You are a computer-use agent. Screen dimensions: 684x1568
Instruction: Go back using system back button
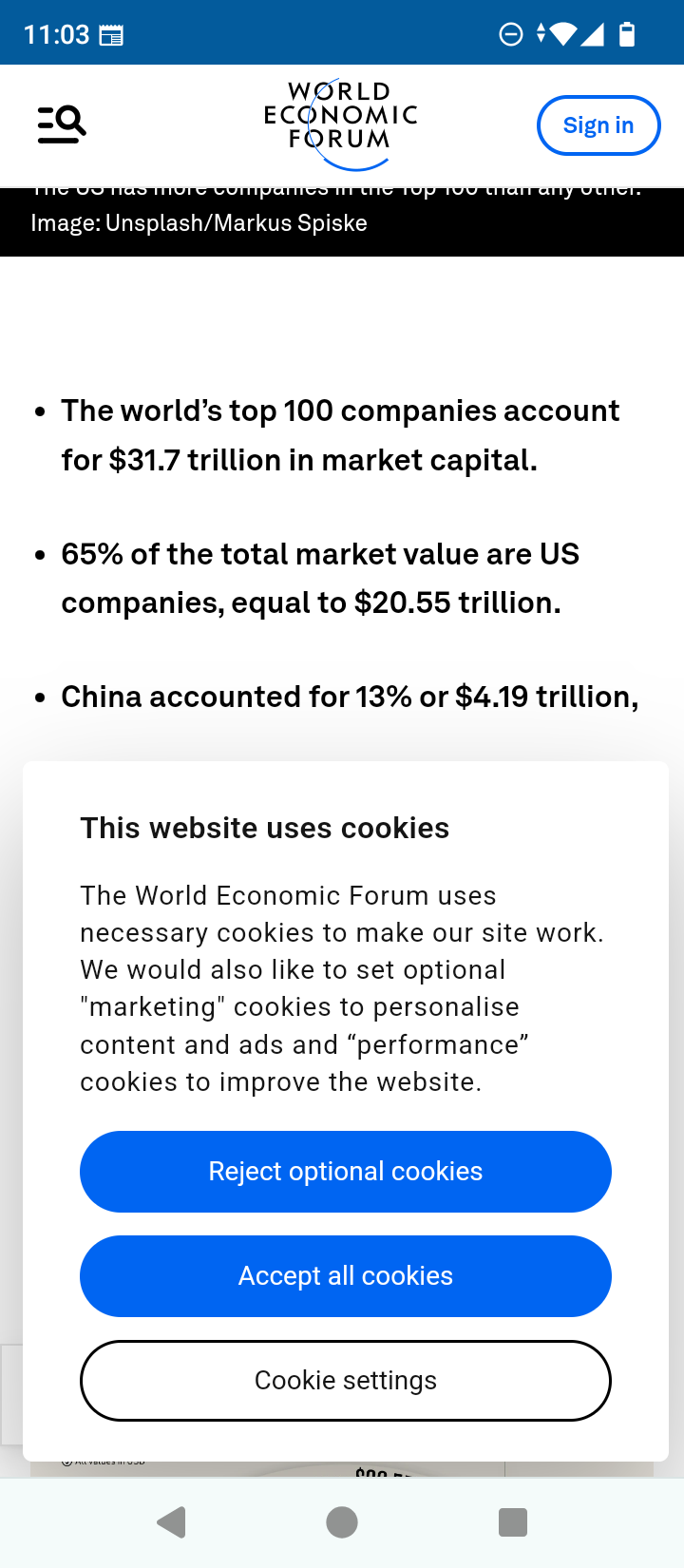172,1522
